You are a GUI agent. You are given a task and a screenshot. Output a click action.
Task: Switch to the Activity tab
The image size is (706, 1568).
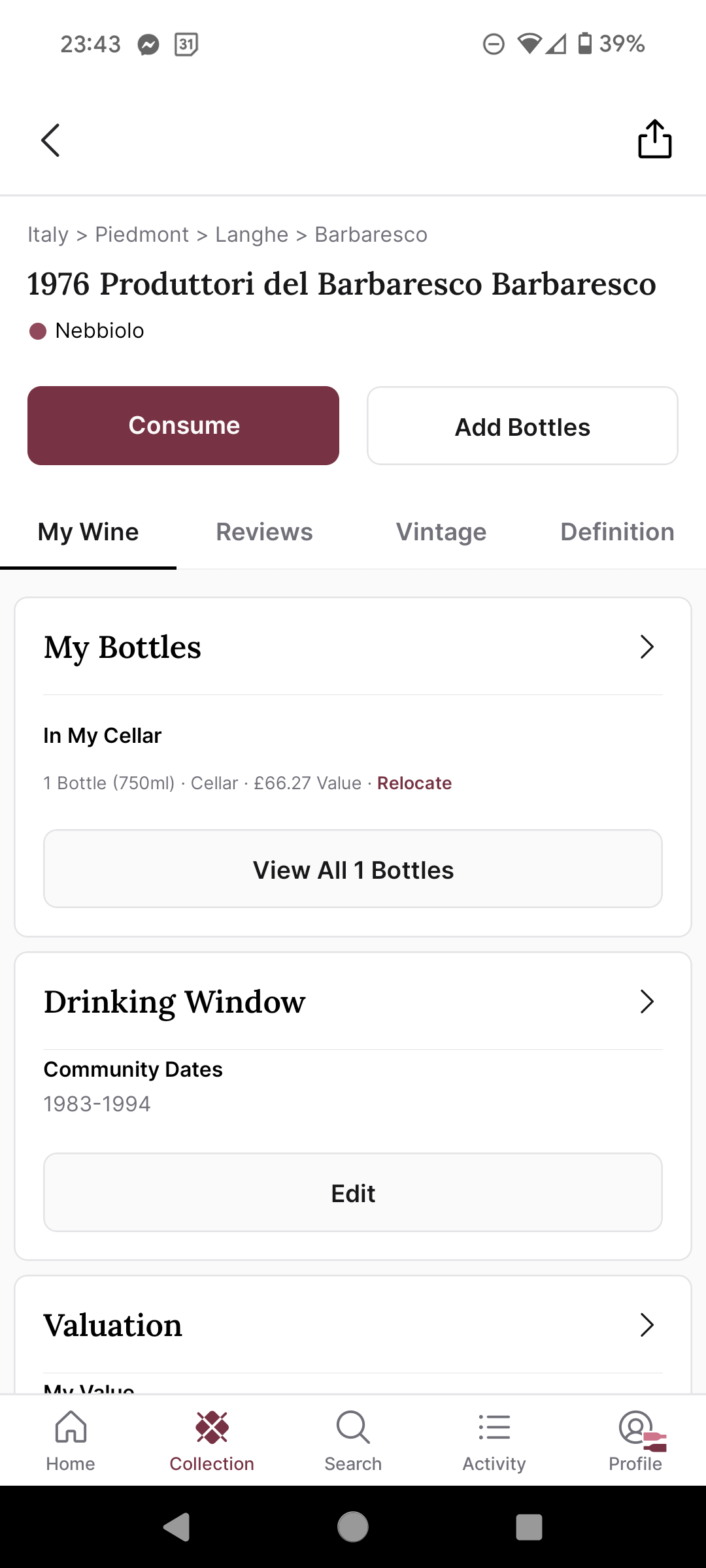point(494,1440)
